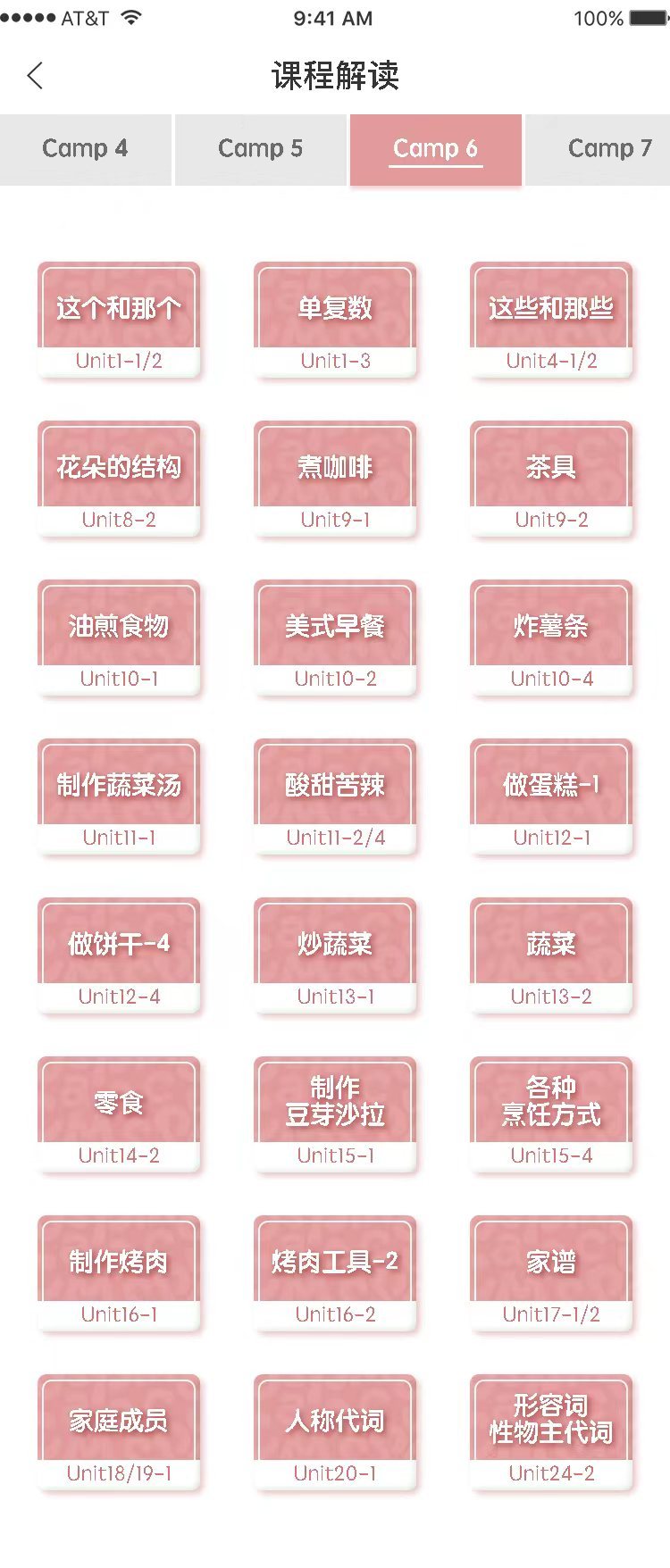
Task: Open the 家庭成员 Unit18/19-1 card
Action: [119, 1432]
